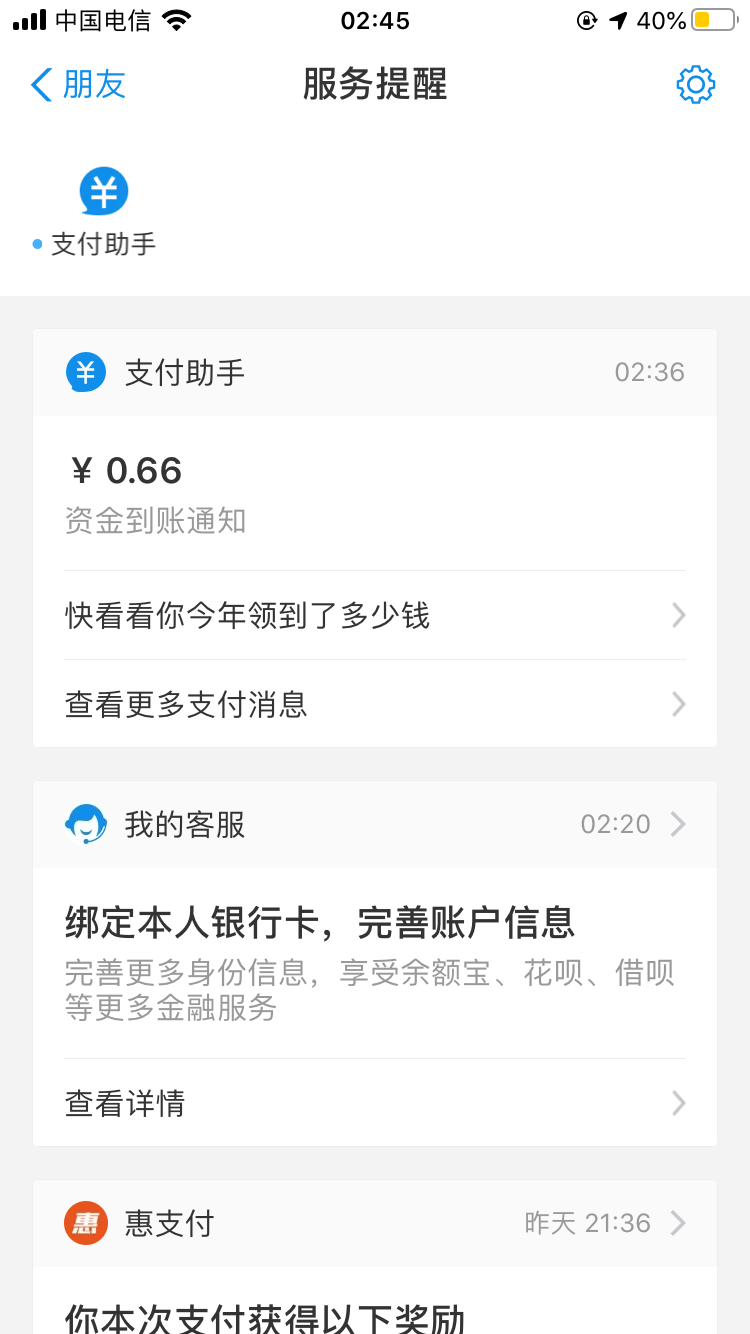
Task: Tap the 服务提醒 title bar
Action: (374, 85)
